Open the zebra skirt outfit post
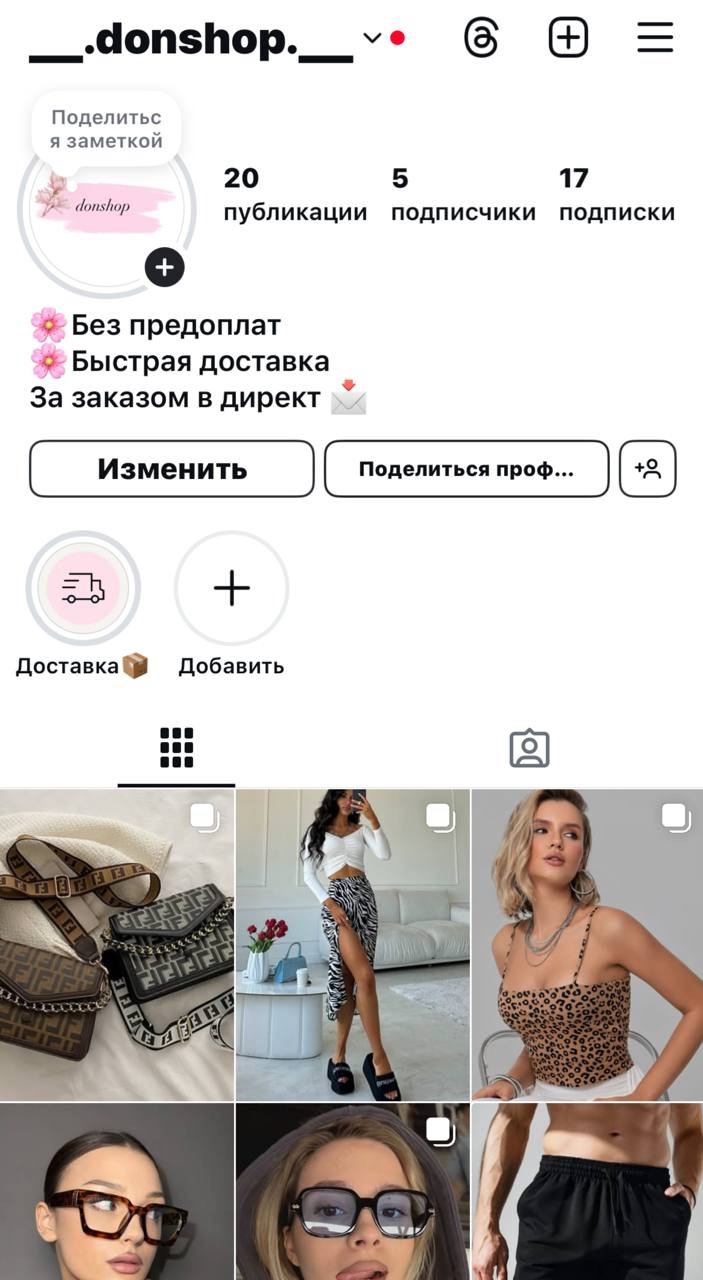This screenshot has width=703, height=1280. pyautogui.click(x=352, y=945)
